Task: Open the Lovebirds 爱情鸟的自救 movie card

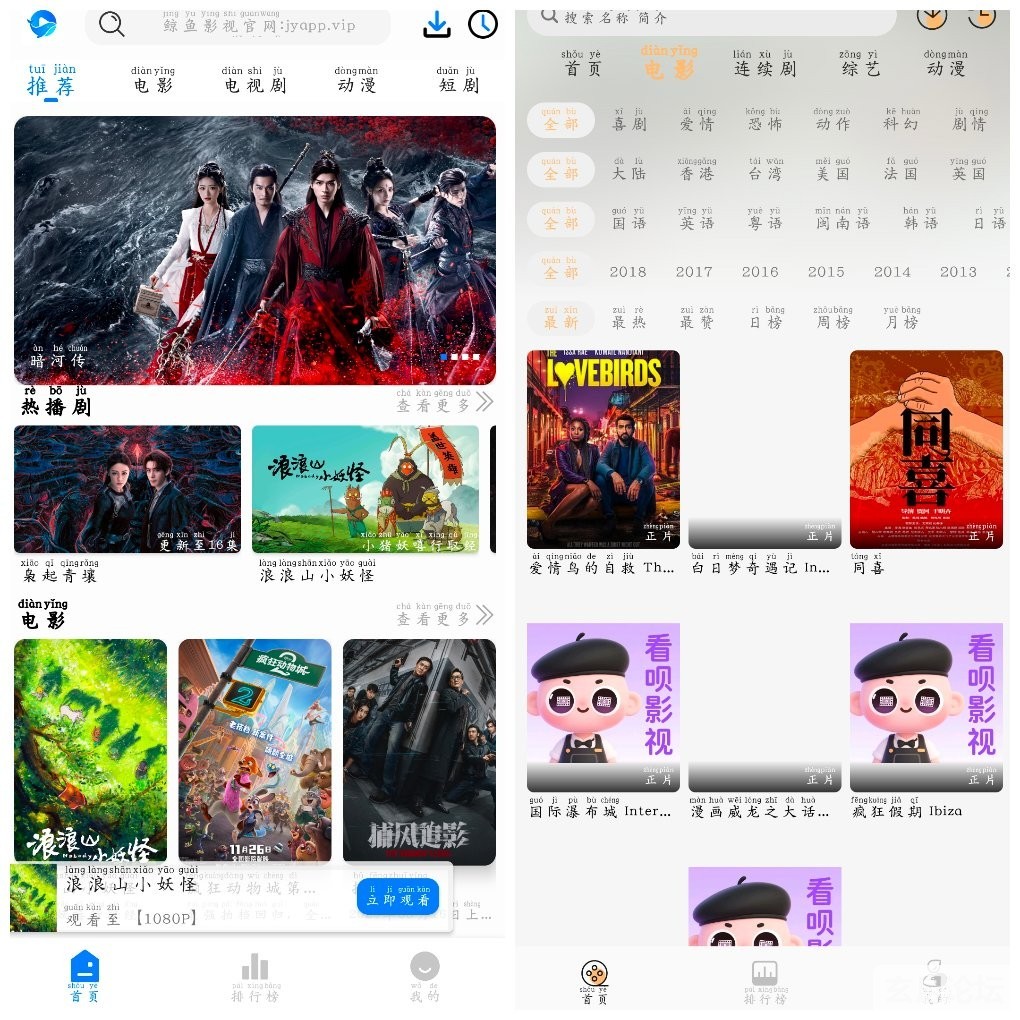Action: (603, 448)
